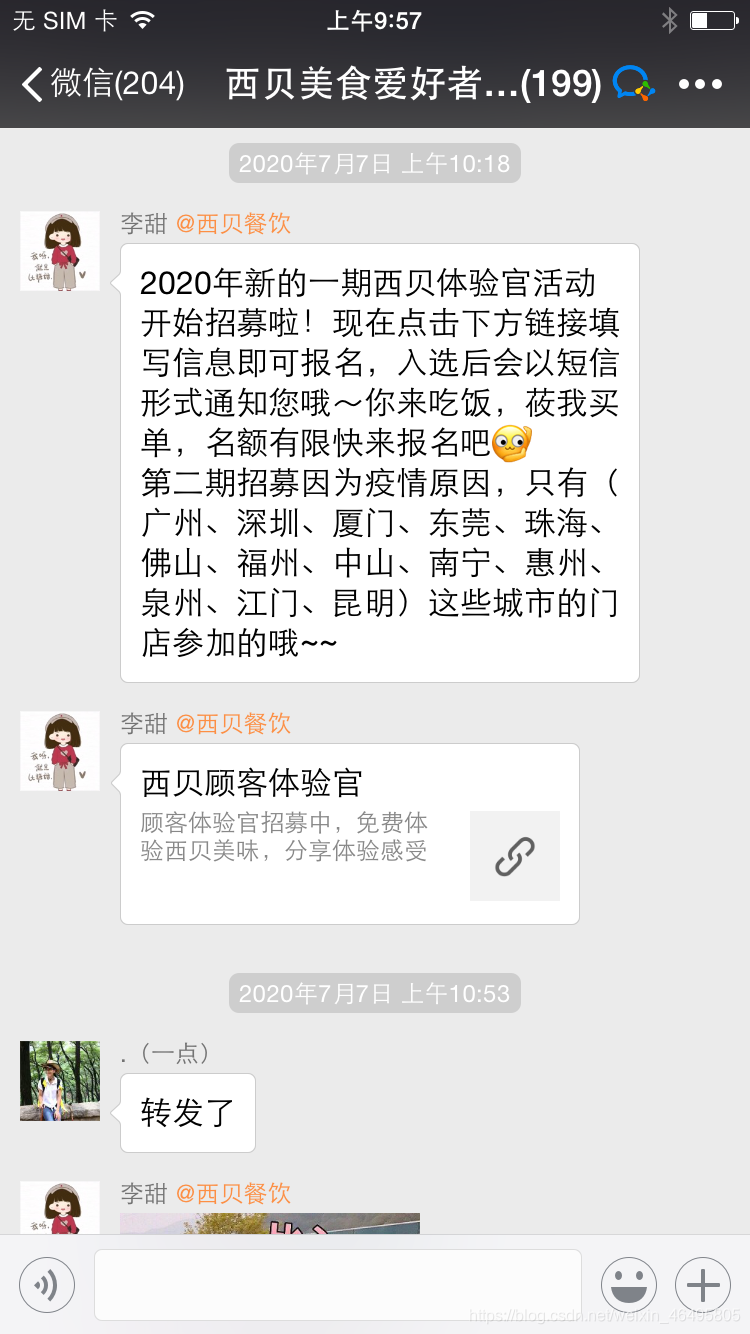View the profile of .（一点）

[x=60, y=1080]
